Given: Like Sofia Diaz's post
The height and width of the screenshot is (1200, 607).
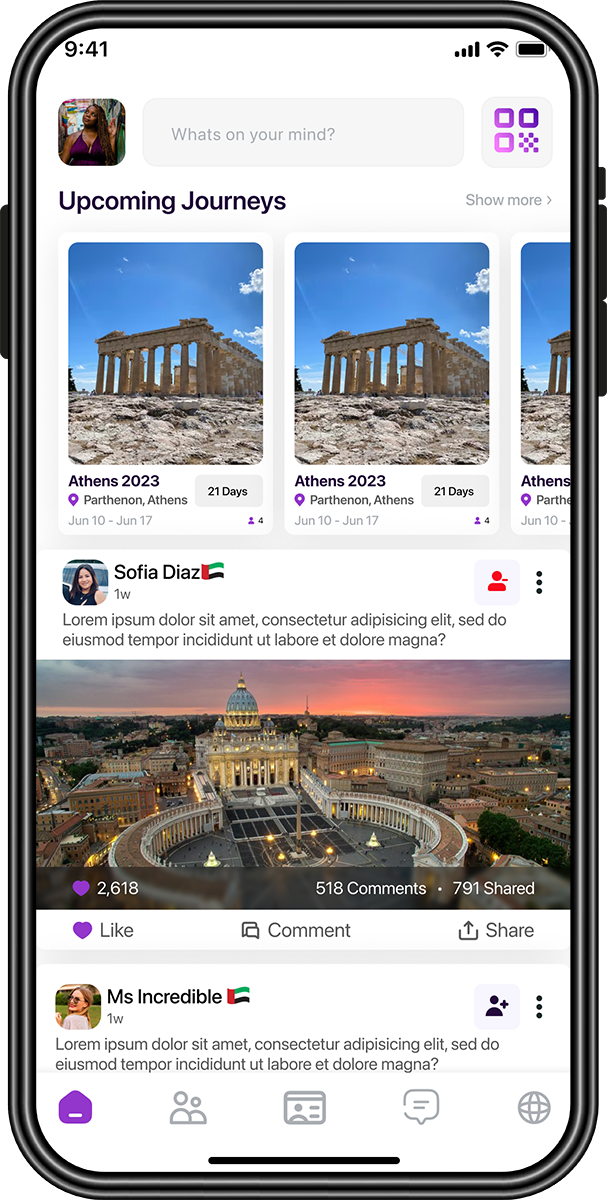Looking at the screenshot, I should click(103, 930).
